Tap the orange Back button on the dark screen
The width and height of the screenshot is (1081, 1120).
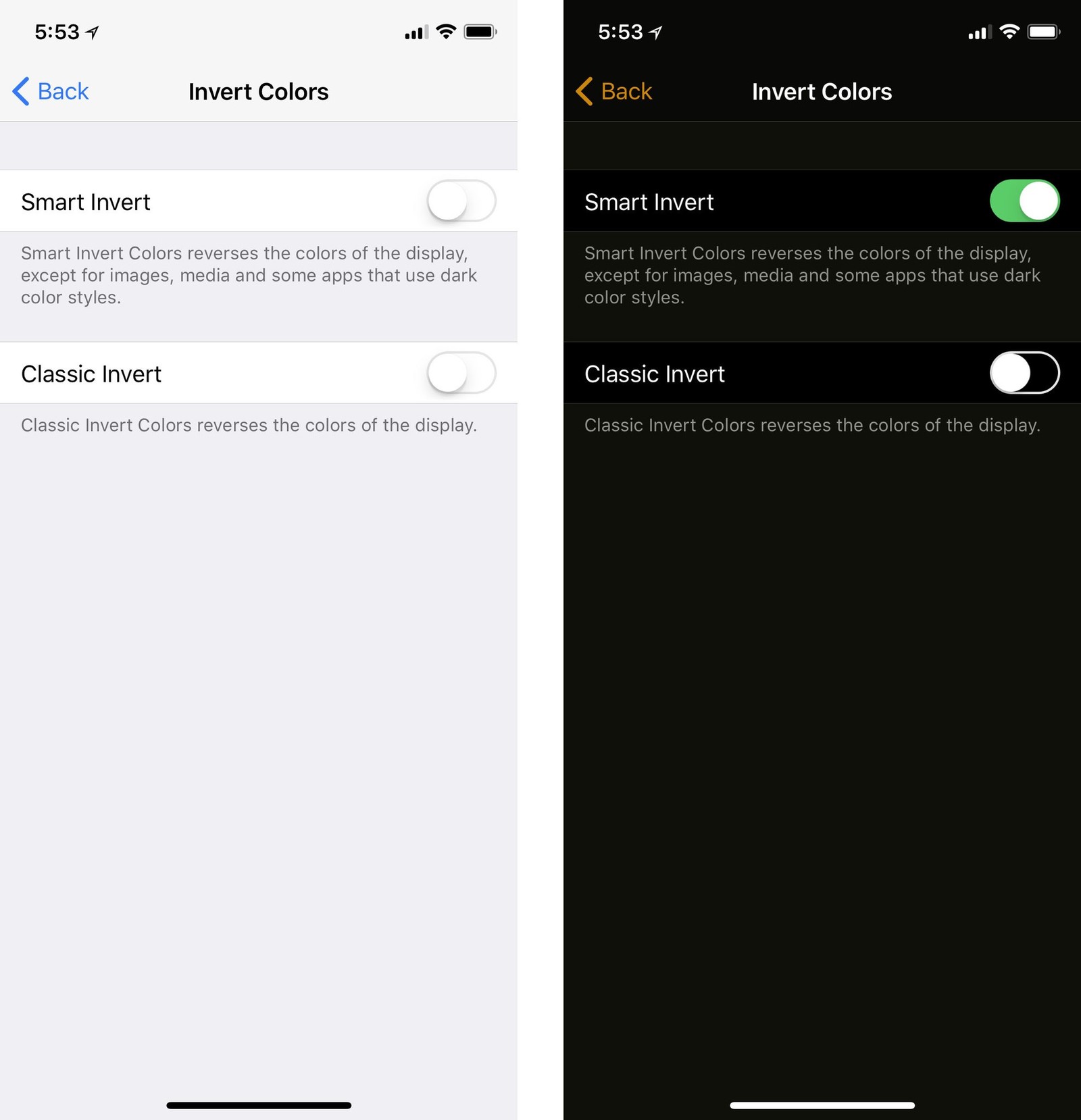point(614,91)
